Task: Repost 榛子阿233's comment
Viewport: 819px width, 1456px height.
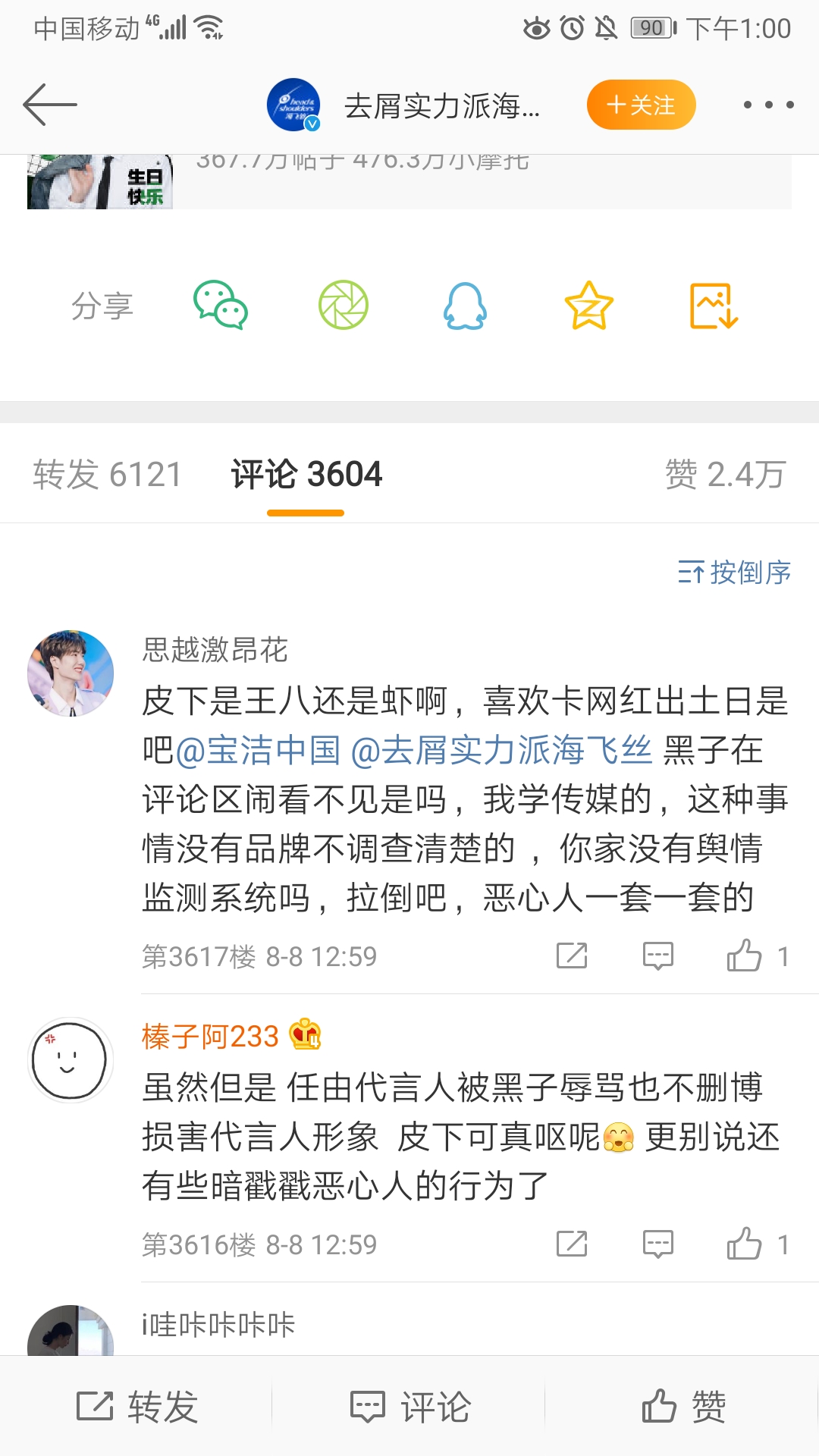Action: pyautogui.click(x=572, y=1244)
